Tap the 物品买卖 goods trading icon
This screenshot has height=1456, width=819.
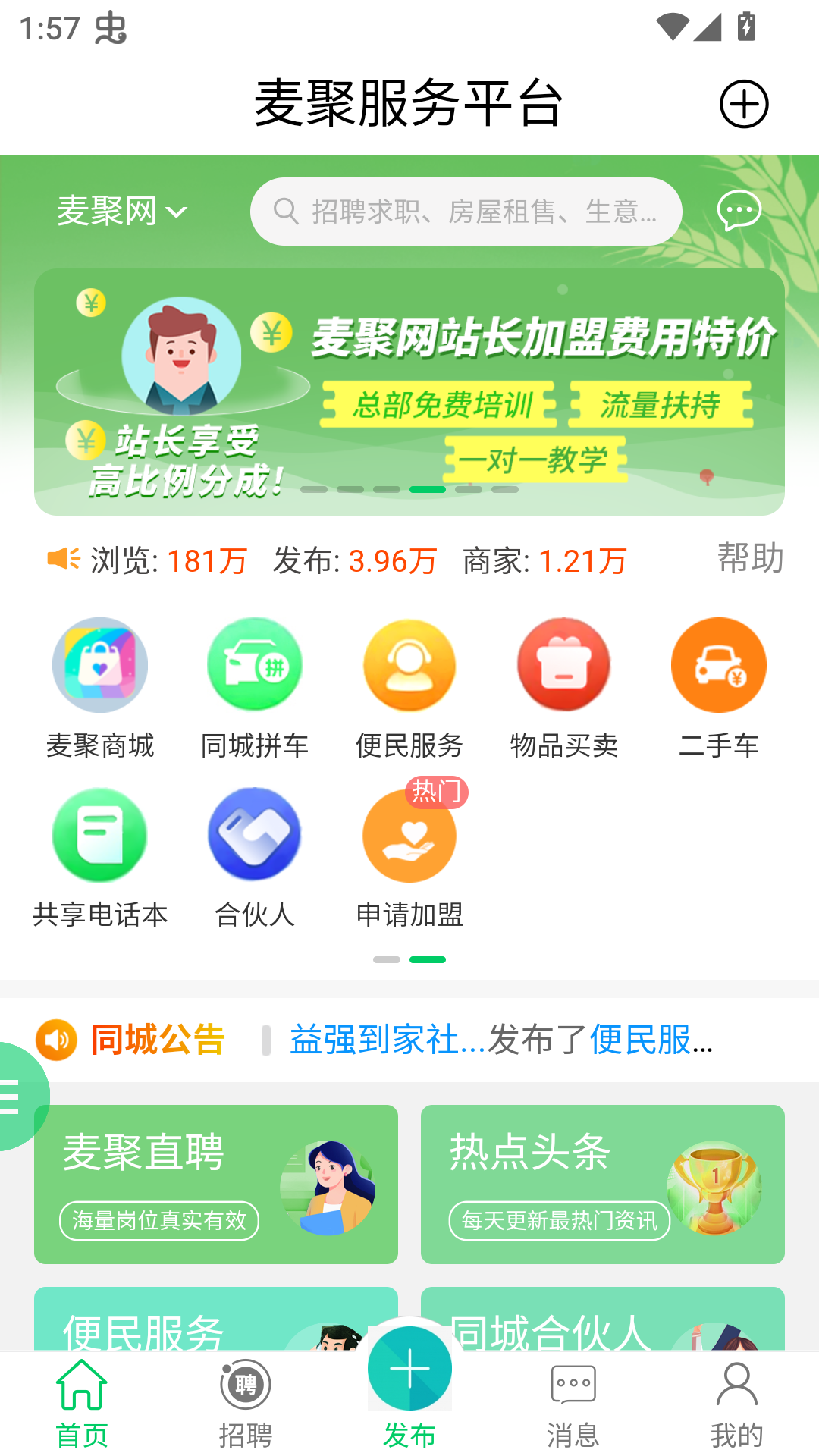pos(564,665)
